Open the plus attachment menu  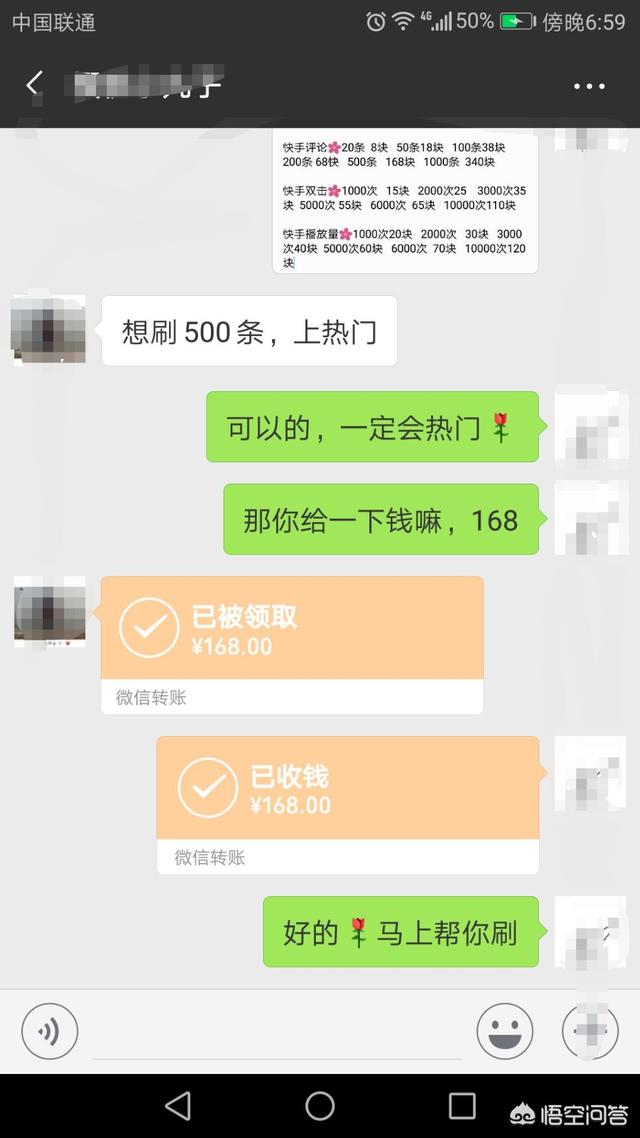tap(589, 1031)
